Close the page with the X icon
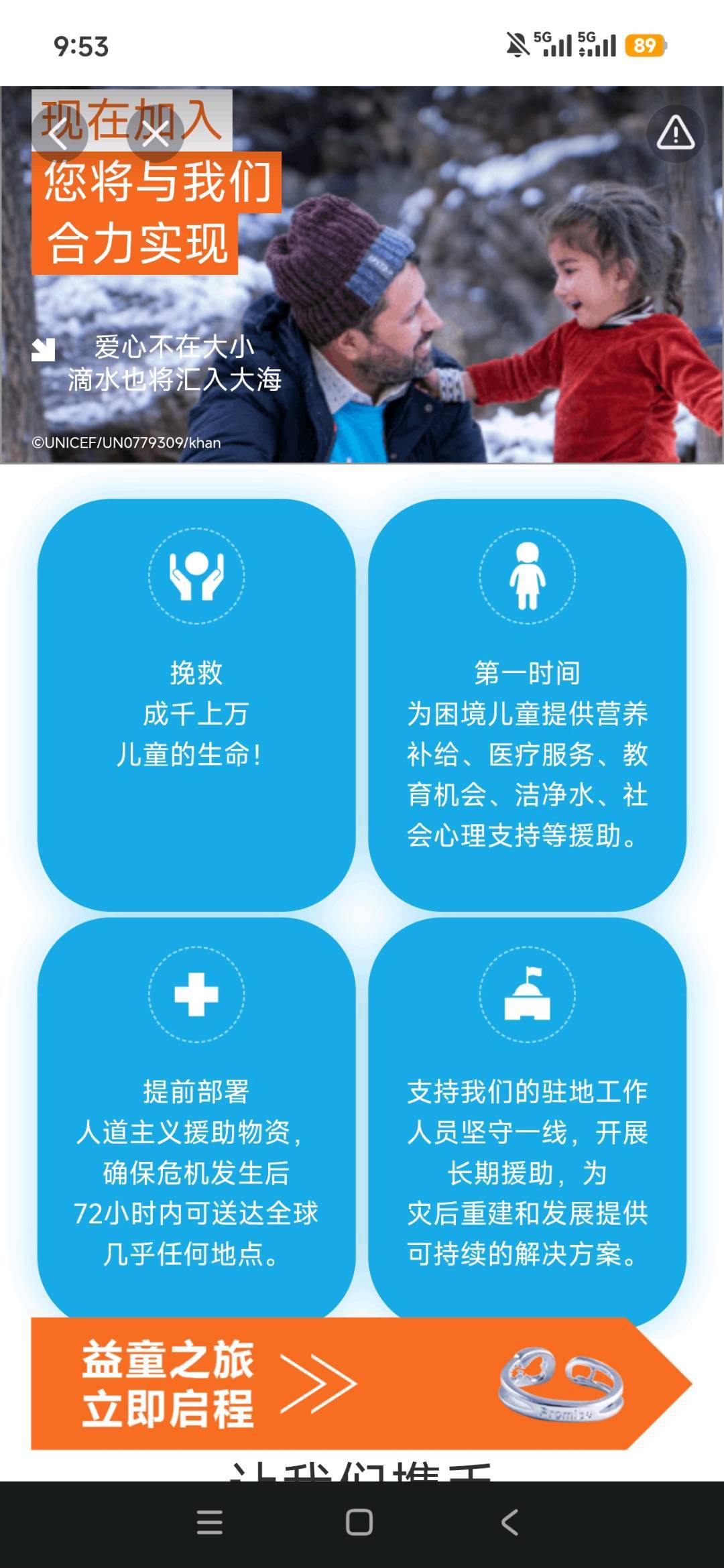 coord(156,135)
